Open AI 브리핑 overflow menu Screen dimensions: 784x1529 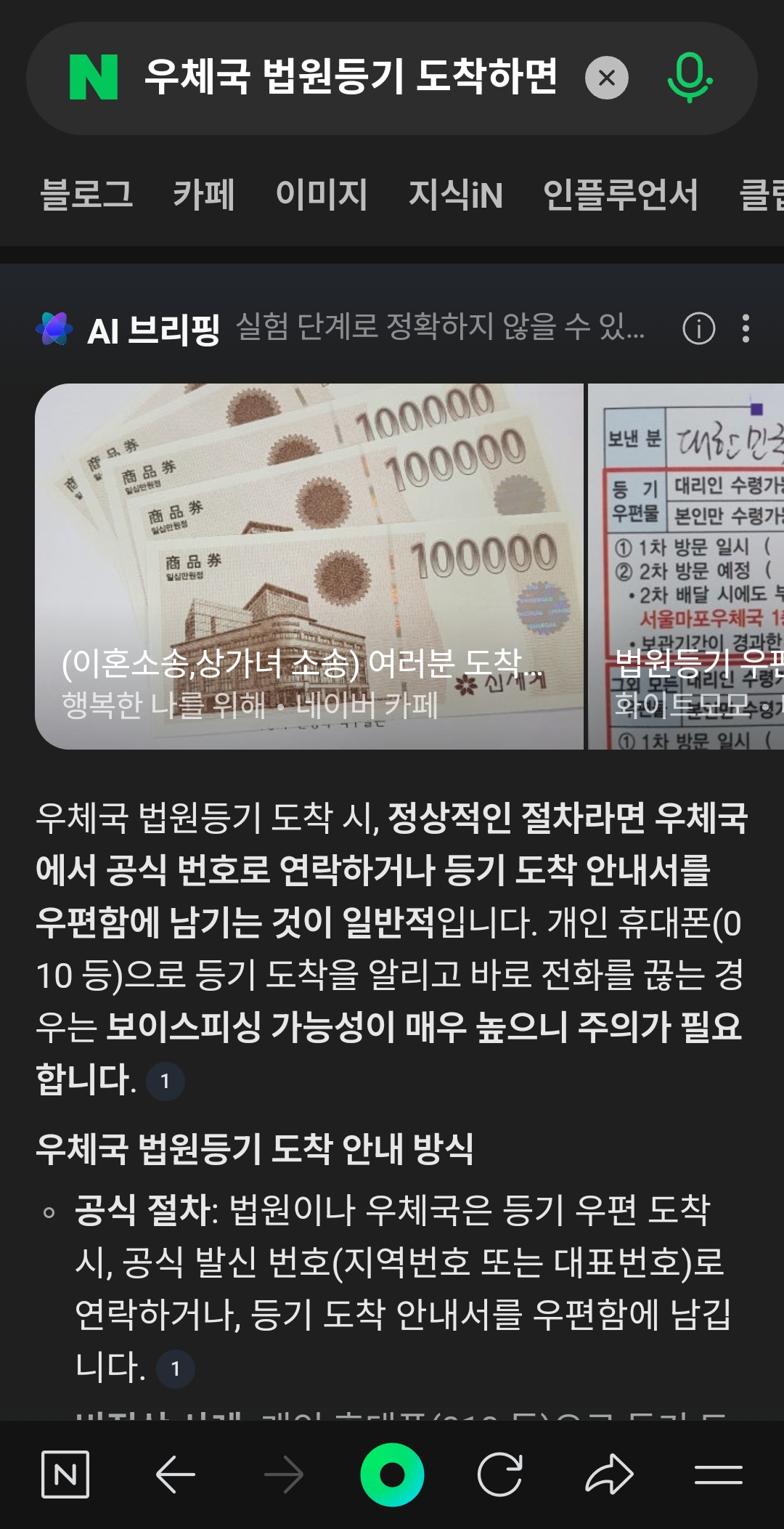point(746,329)
